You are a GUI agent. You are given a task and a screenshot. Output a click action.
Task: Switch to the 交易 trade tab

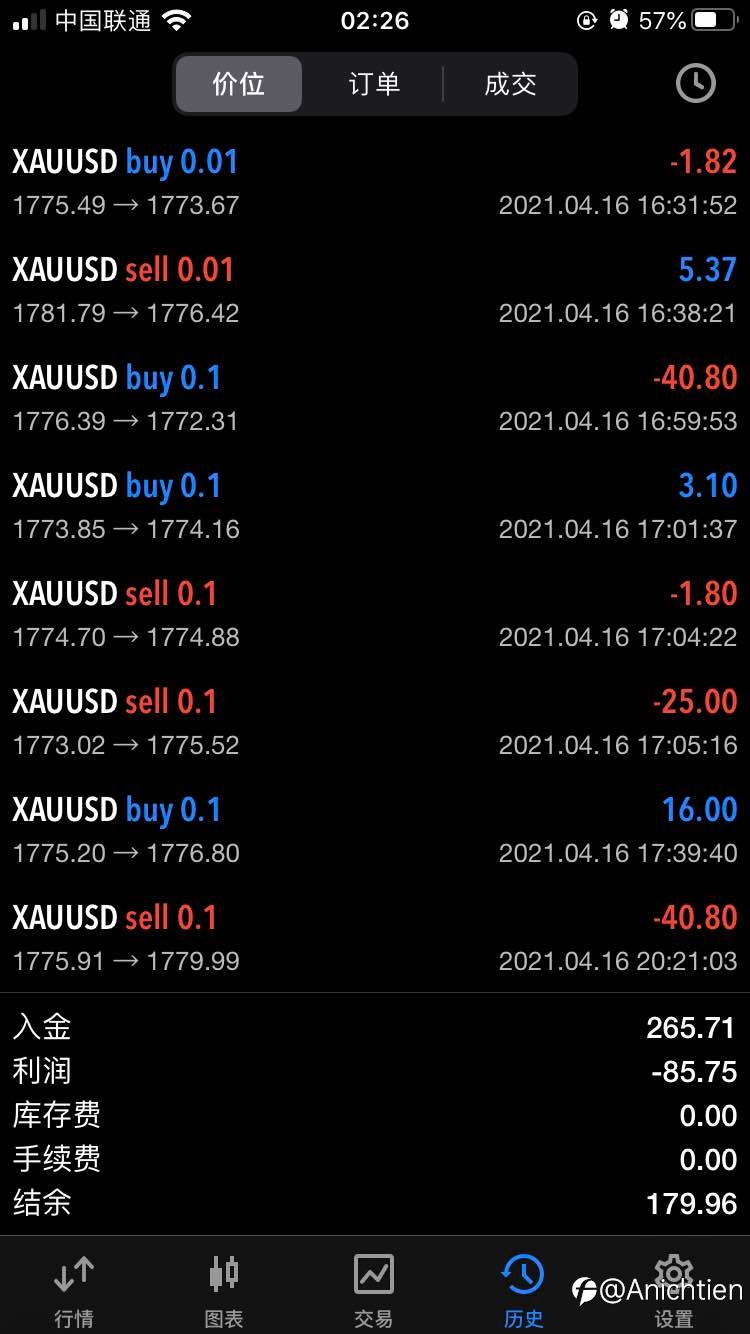click(x=374, y=1291)
